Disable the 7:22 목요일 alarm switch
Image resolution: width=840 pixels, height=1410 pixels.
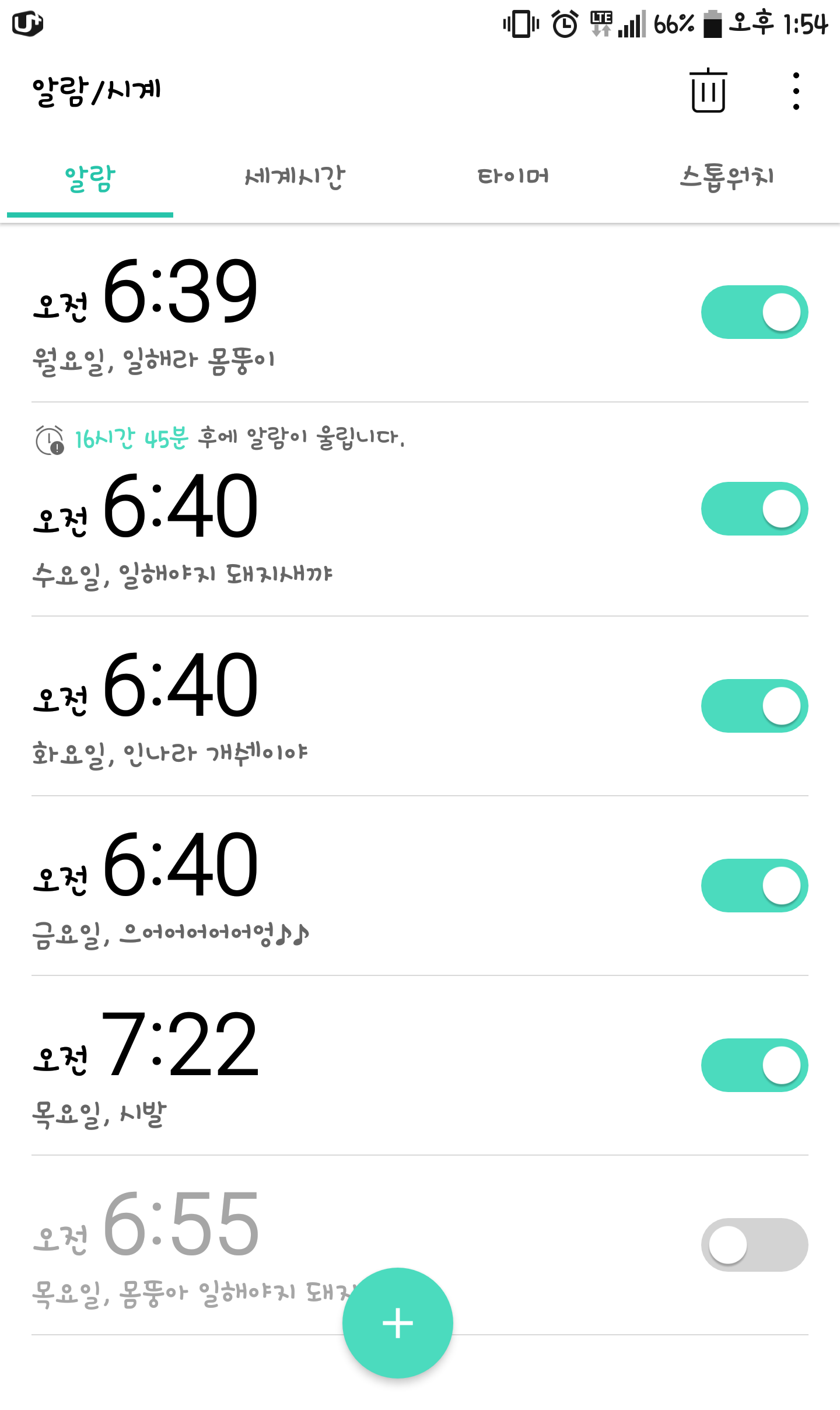(754, 1065)
